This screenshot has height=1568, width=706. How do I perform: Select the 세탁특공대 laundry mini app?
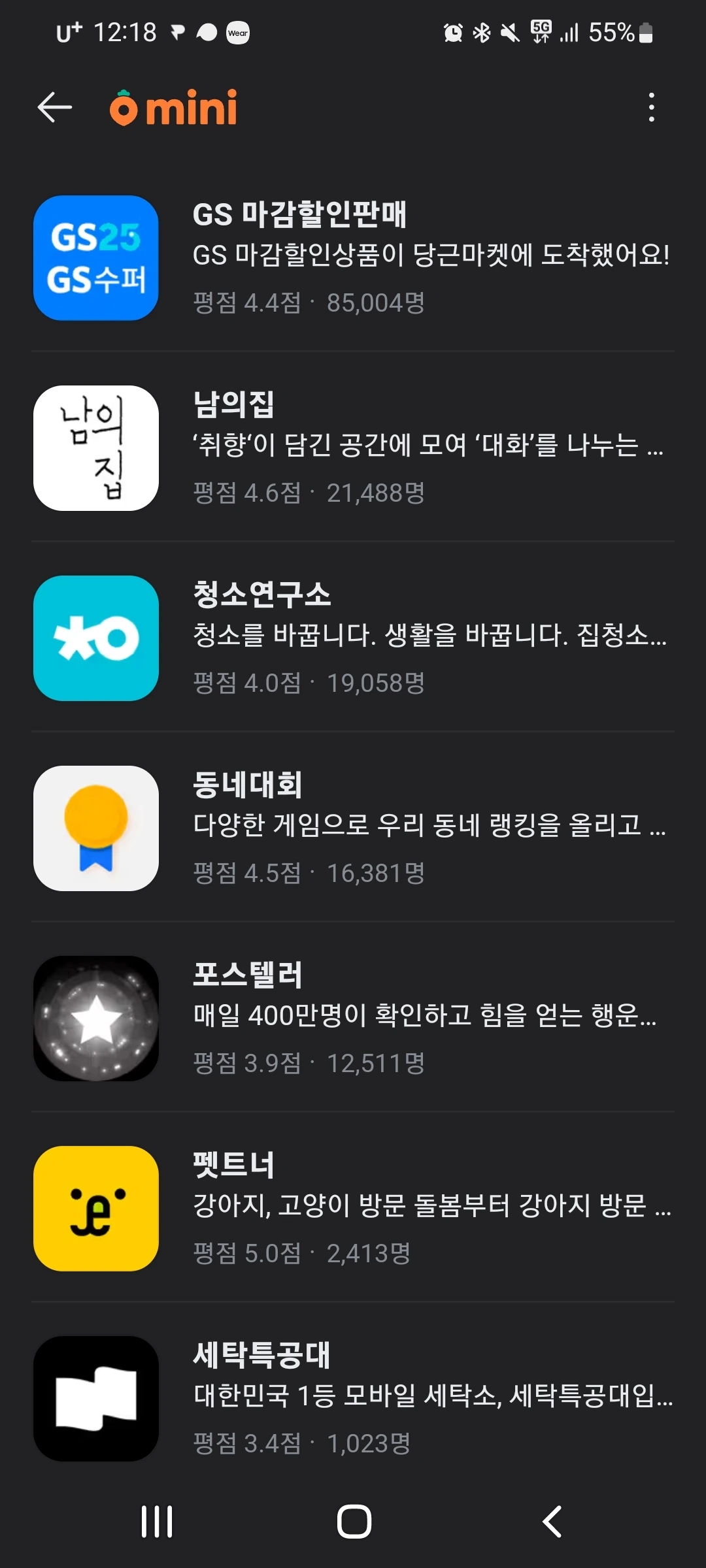point(353,1398)
